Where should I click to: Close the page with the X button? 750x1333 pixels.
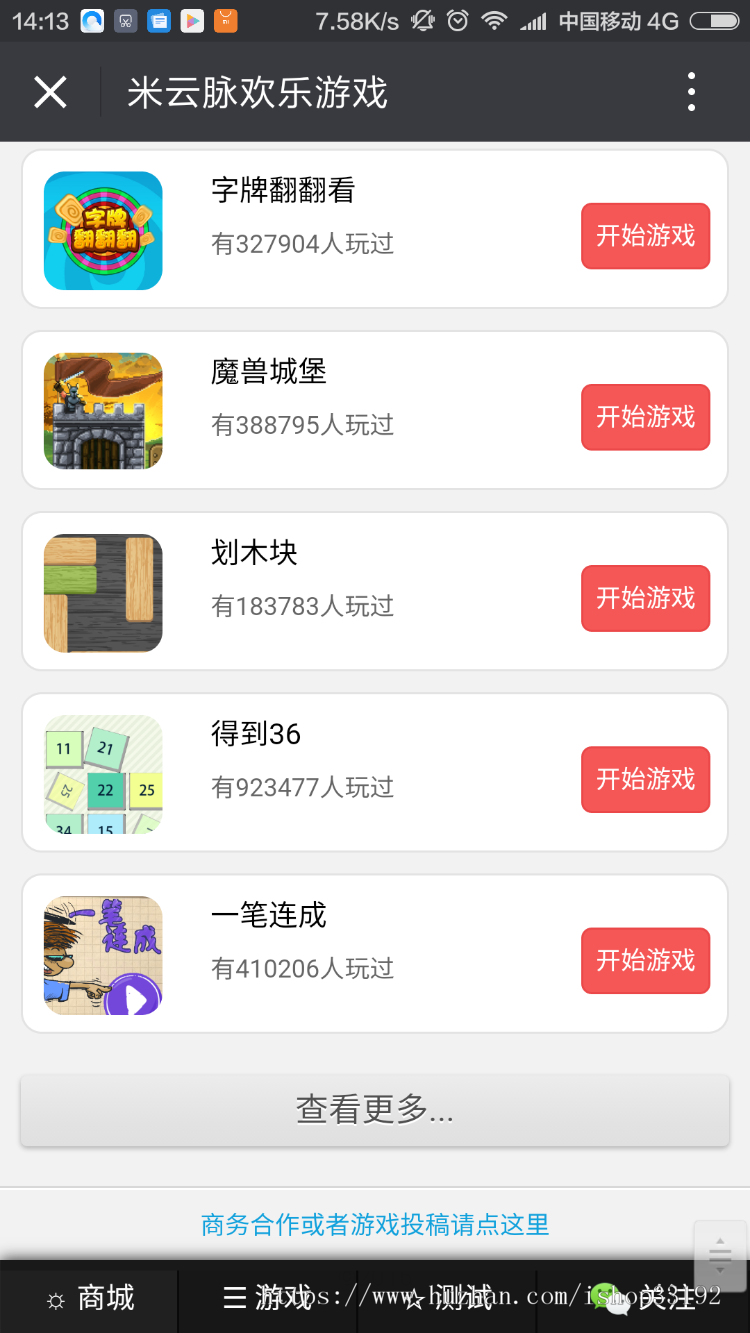(49, 91)
